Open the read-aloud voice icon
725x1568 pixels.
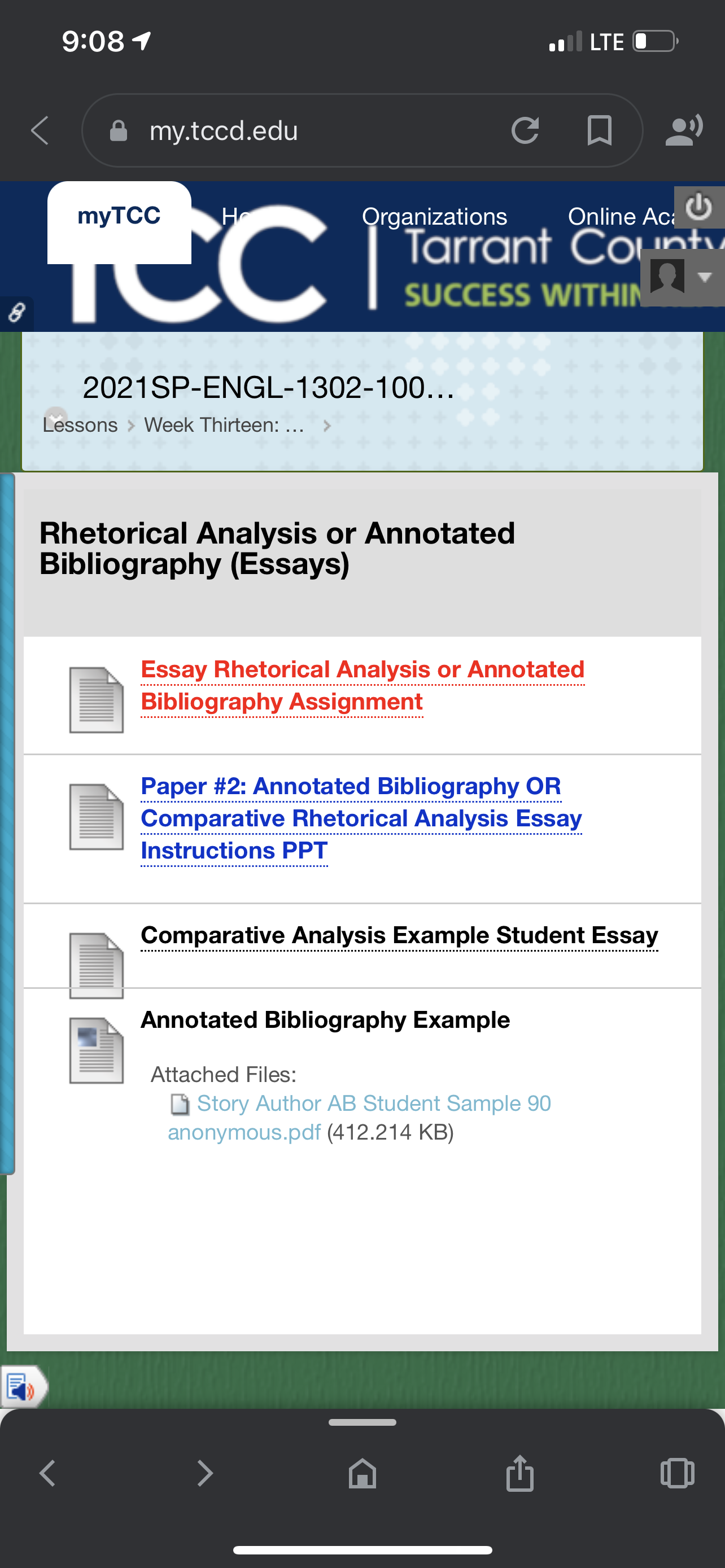click(x=684, y=130)
